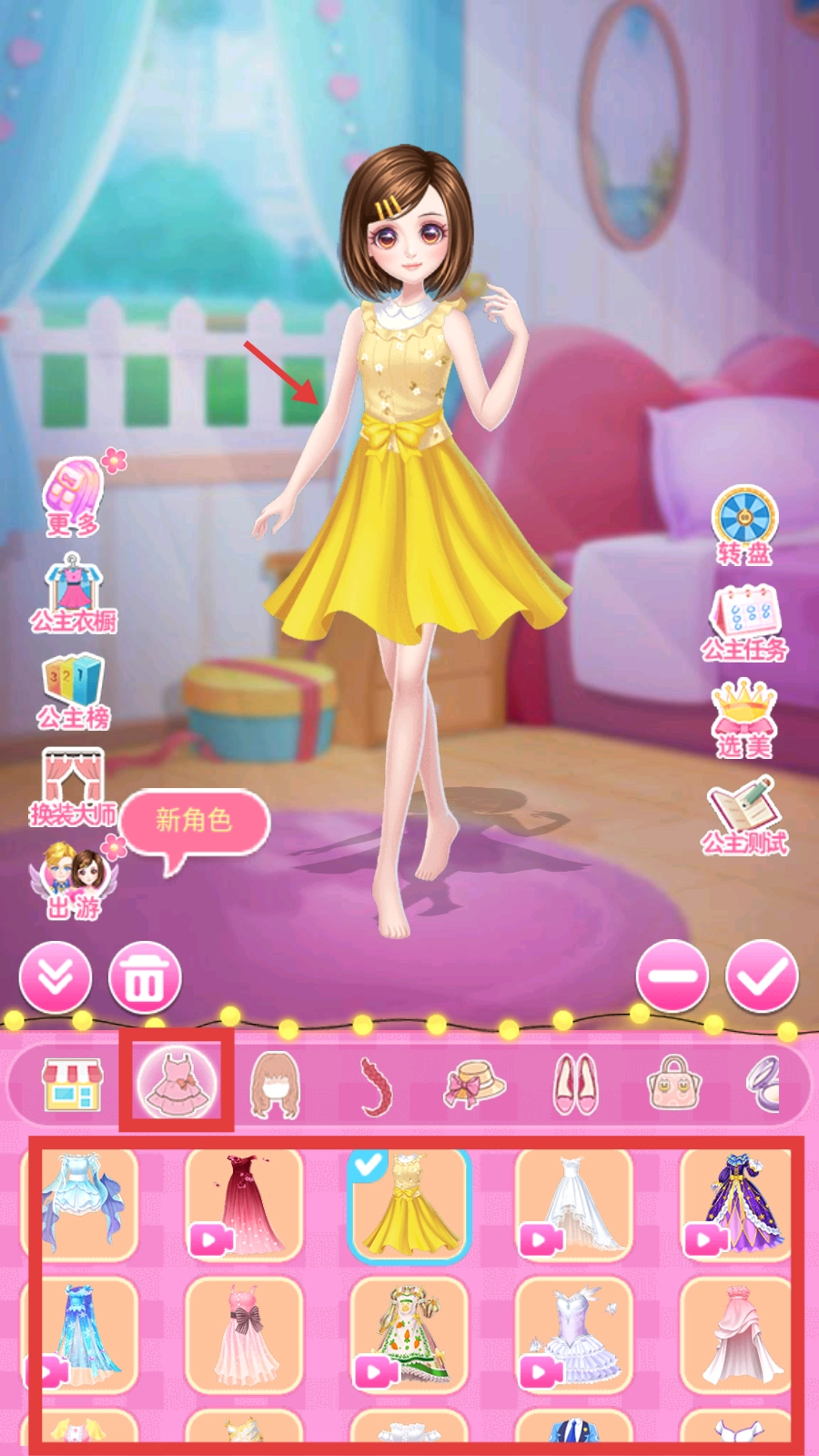
Task: Switch to the handbag category tab
Action: pyautogui.click(x=674, y=1084)
